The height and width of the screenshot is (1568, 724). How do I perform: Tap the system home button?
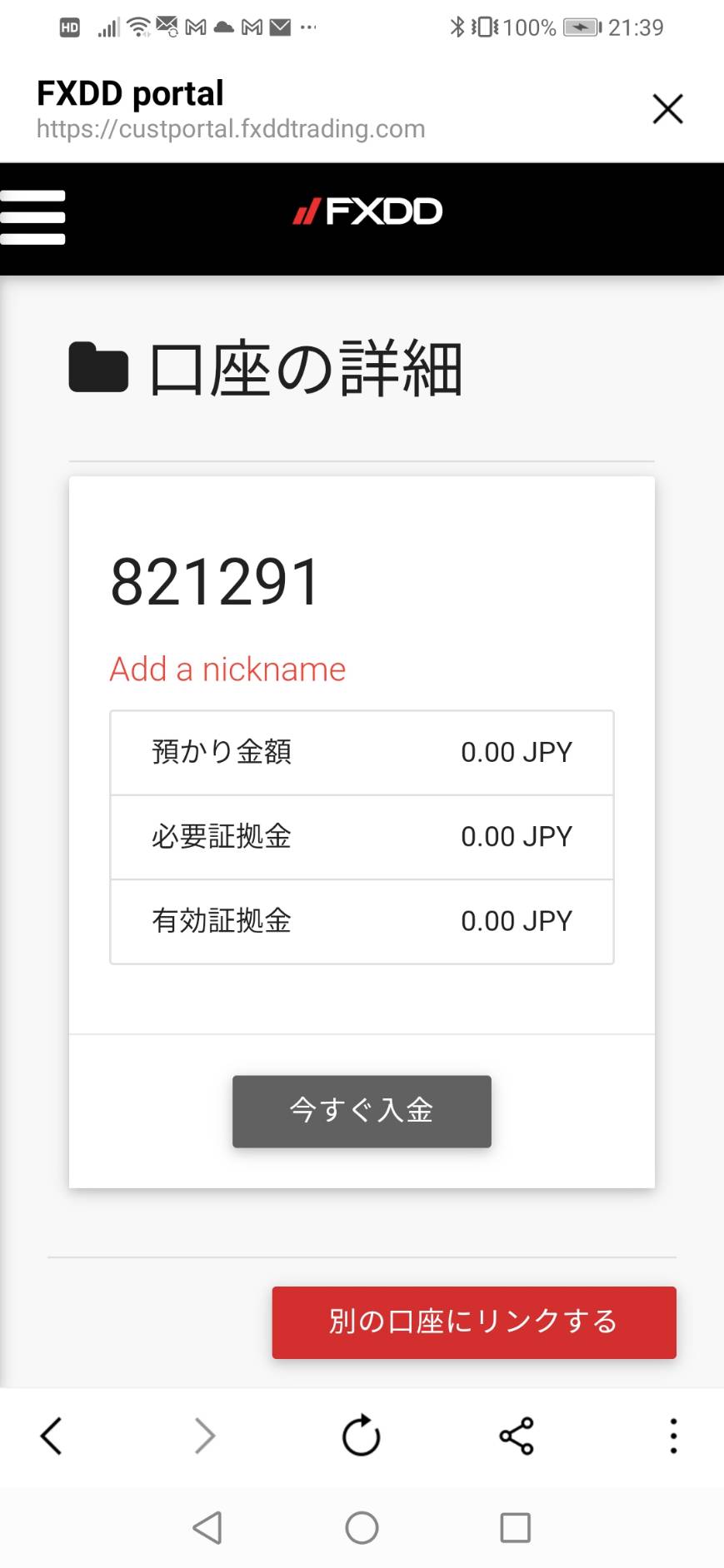click(362, 1528)
